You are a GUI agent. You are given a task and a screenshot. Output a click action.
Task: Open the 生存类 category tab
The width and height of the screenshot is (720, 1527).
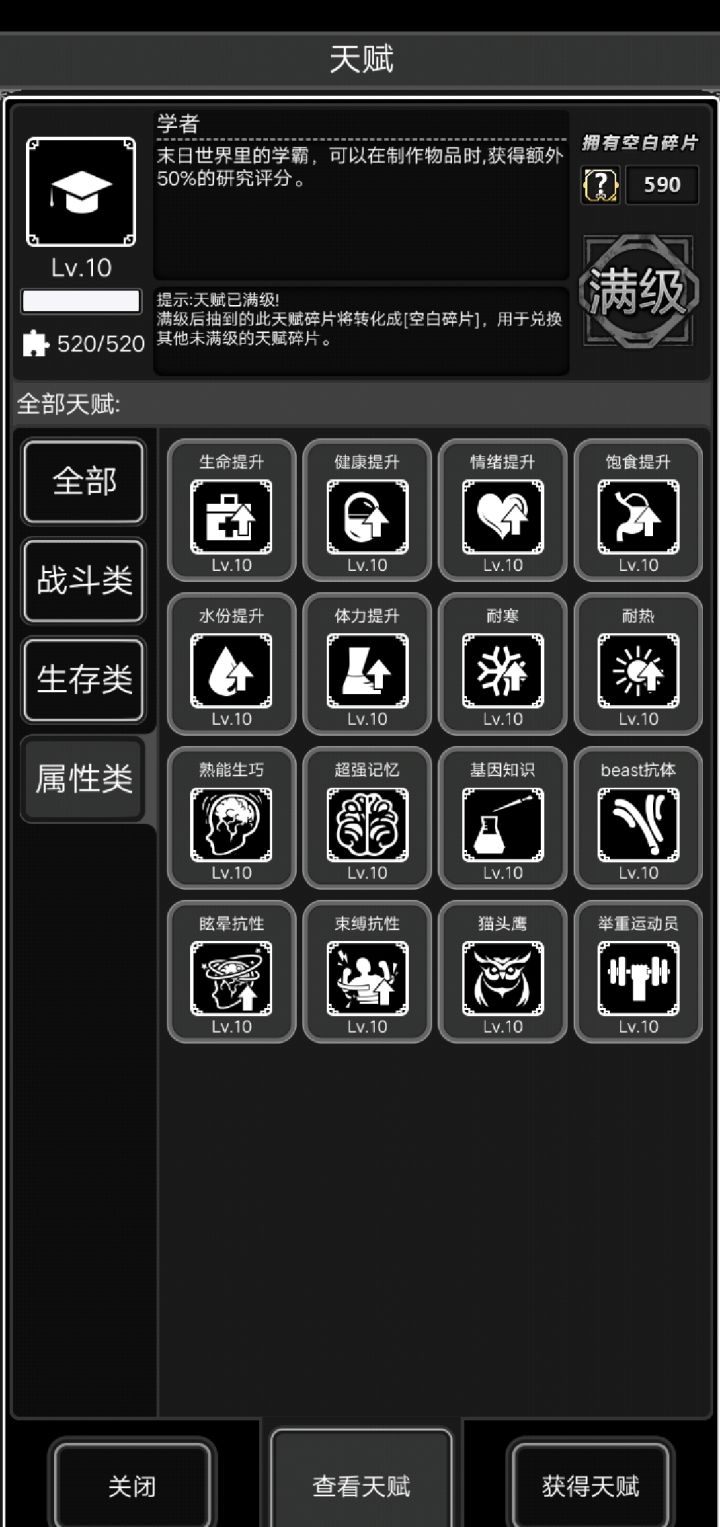[84, 680]
